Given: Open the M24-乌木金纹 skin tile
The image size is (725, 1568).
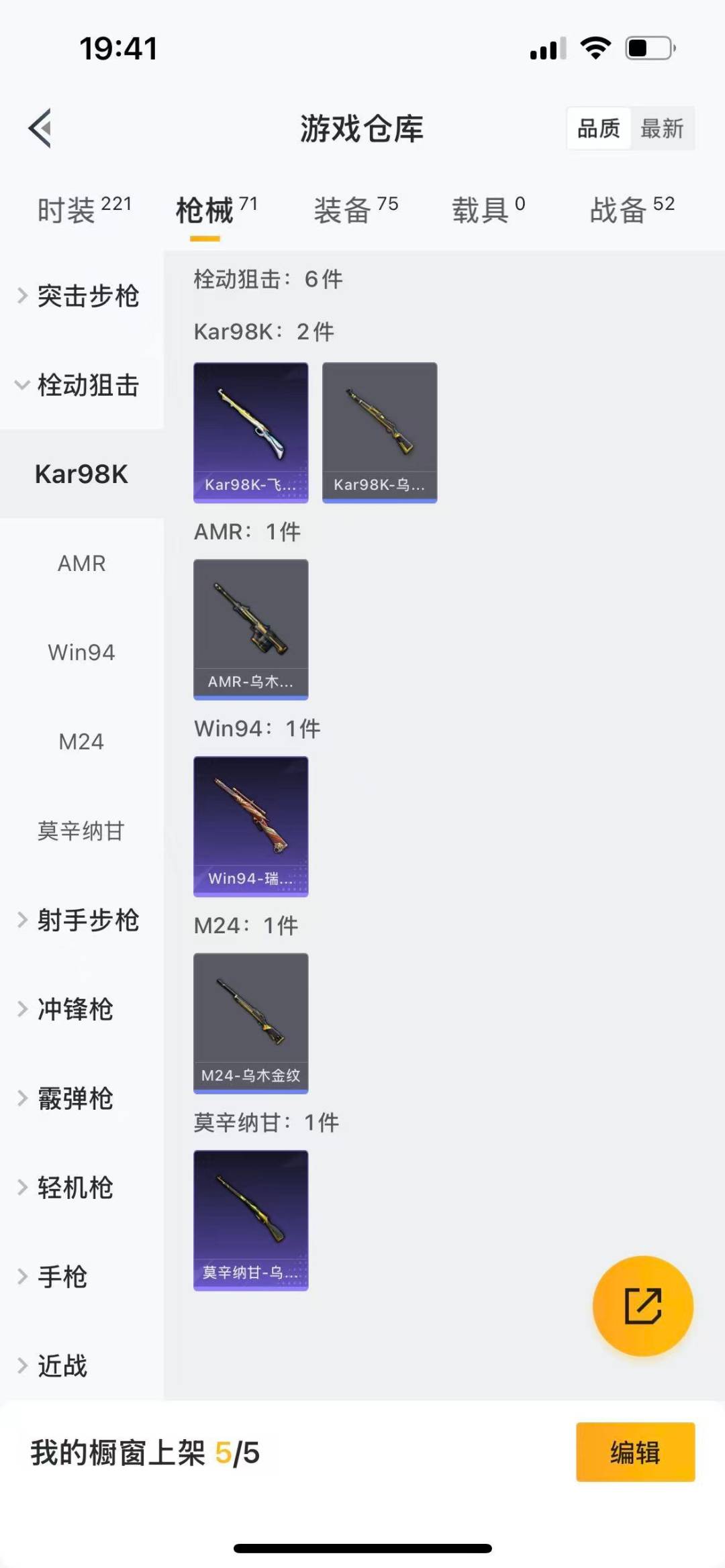Looking at the screenshot, I should [x=250, y=1023].
